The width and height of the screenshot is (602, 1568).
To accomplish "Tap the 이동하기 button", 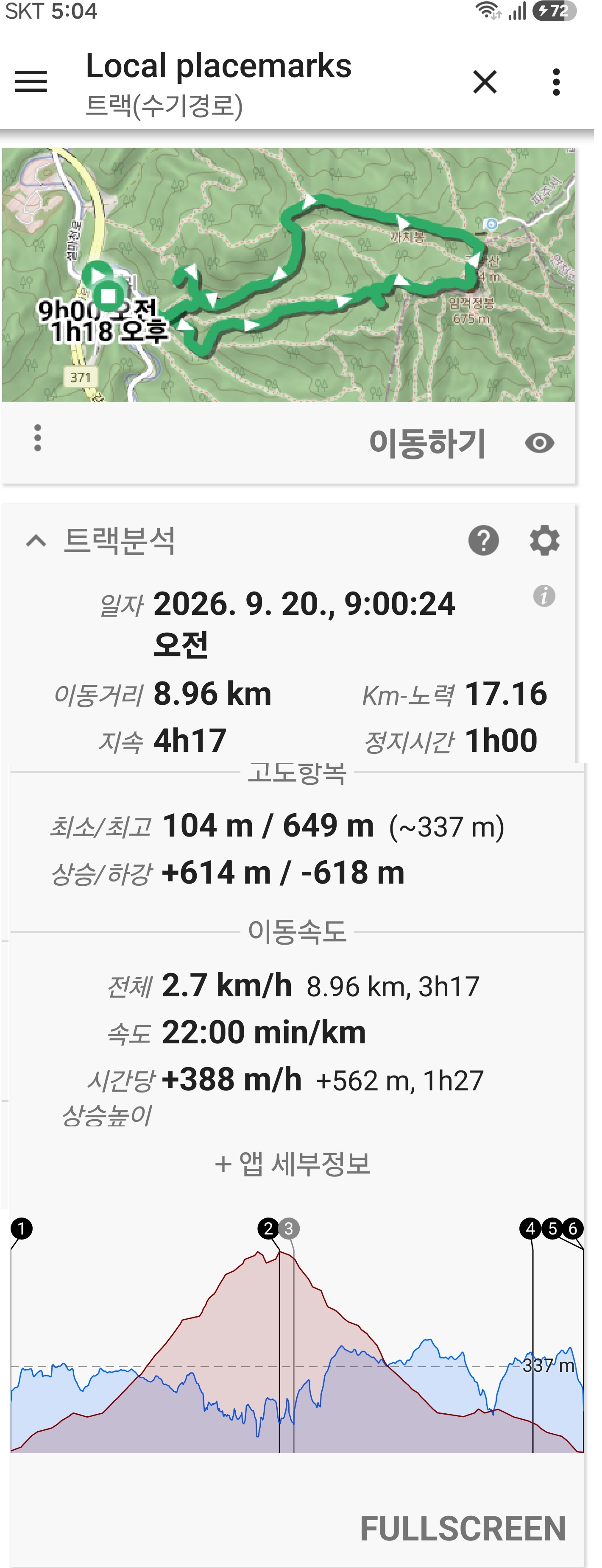I will tap(427, 442).
